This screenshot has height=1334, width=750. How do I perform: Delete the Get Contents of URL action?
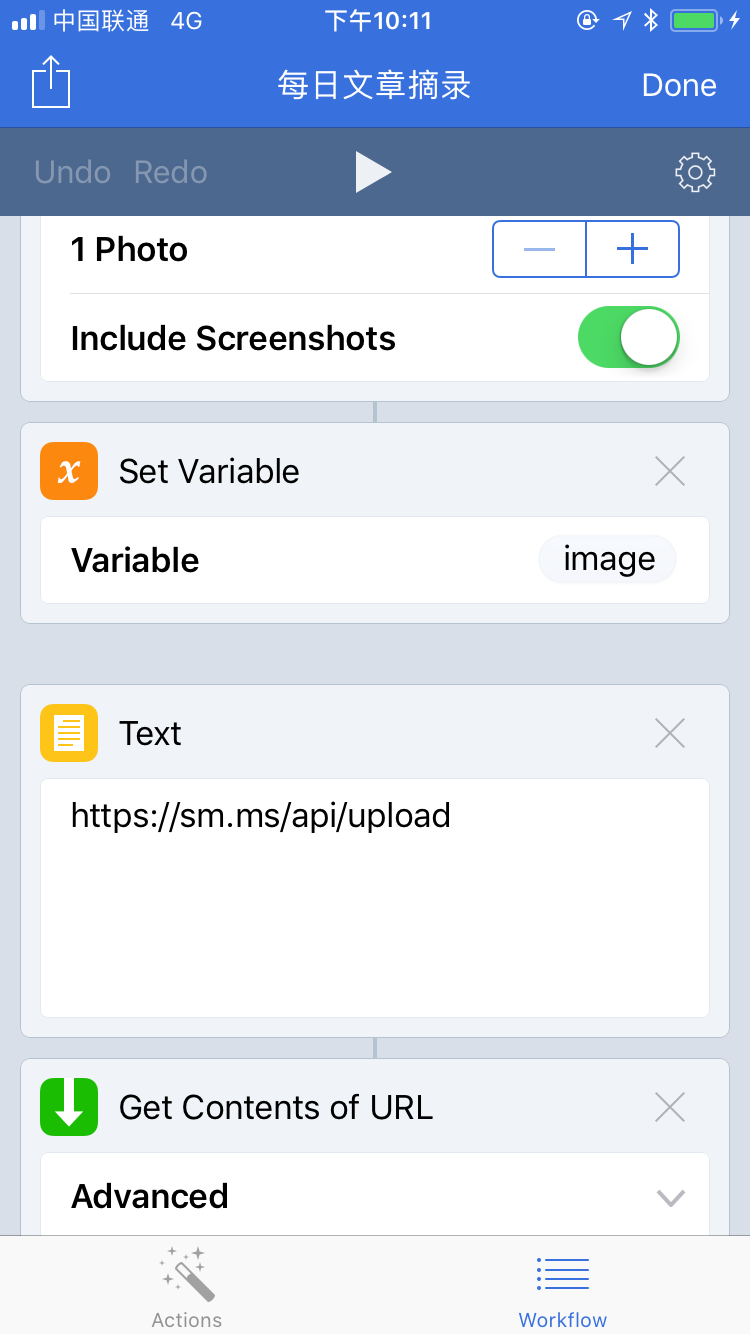point(669,1107)
